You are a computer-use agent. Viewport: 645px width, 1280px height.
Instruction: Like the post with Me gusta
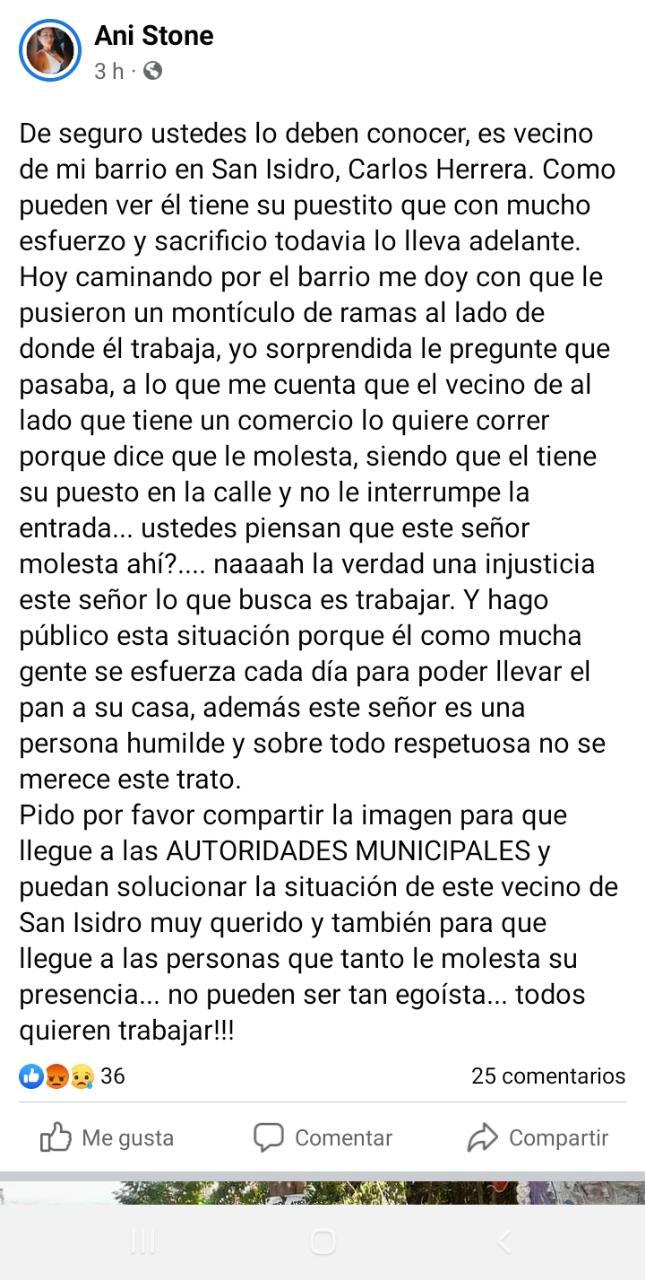pyautogui.click(x=106, y=1137)
